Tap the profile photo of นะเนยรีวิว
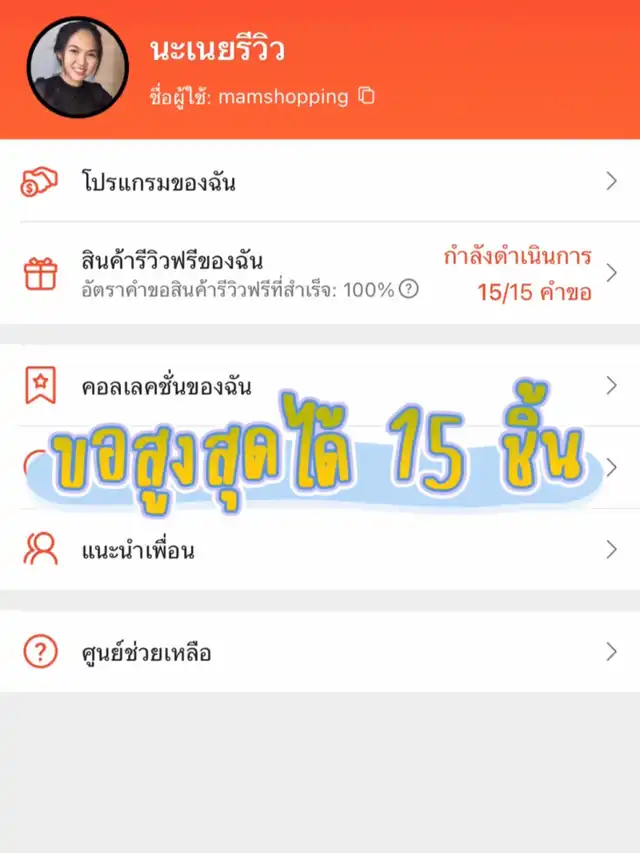Image resolution: width=640 pixels, height=853 pixels. [x=77, y=67]
